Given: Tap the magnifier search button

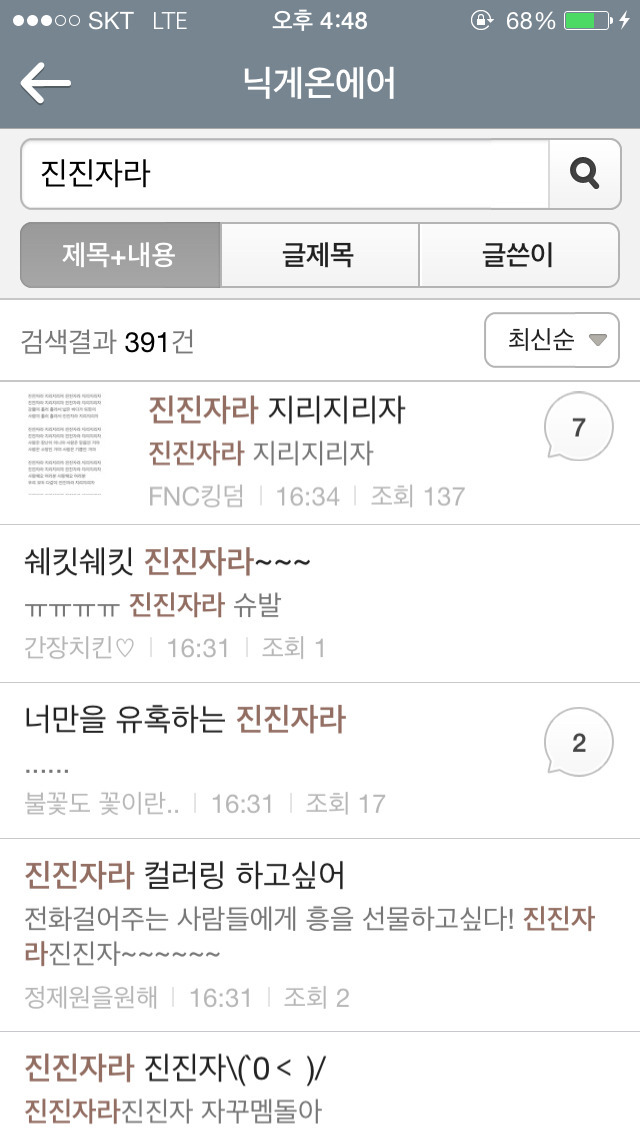Looking at the screenshot, I should (584, 174).
